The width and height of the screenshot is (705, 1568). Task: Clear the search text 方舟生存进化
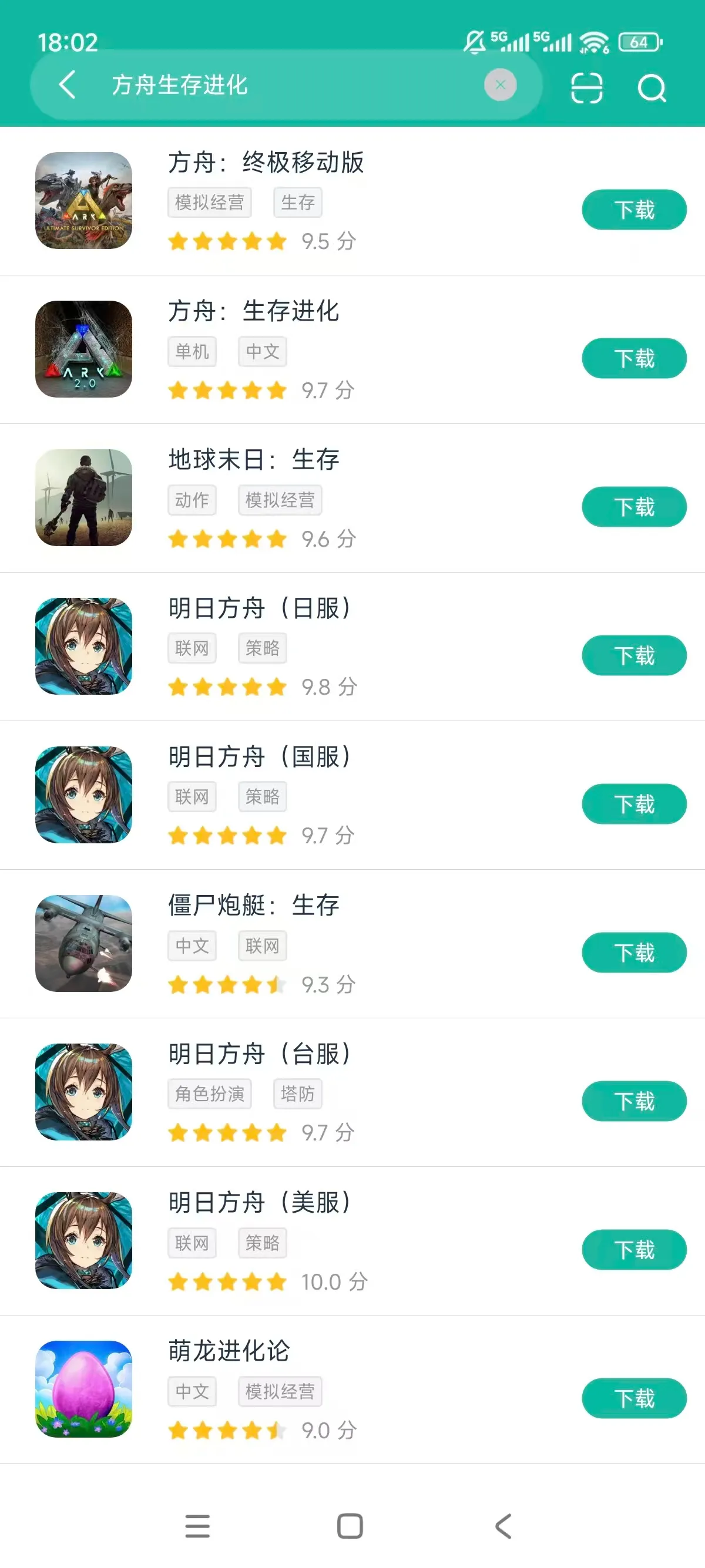tap(500, 85)
